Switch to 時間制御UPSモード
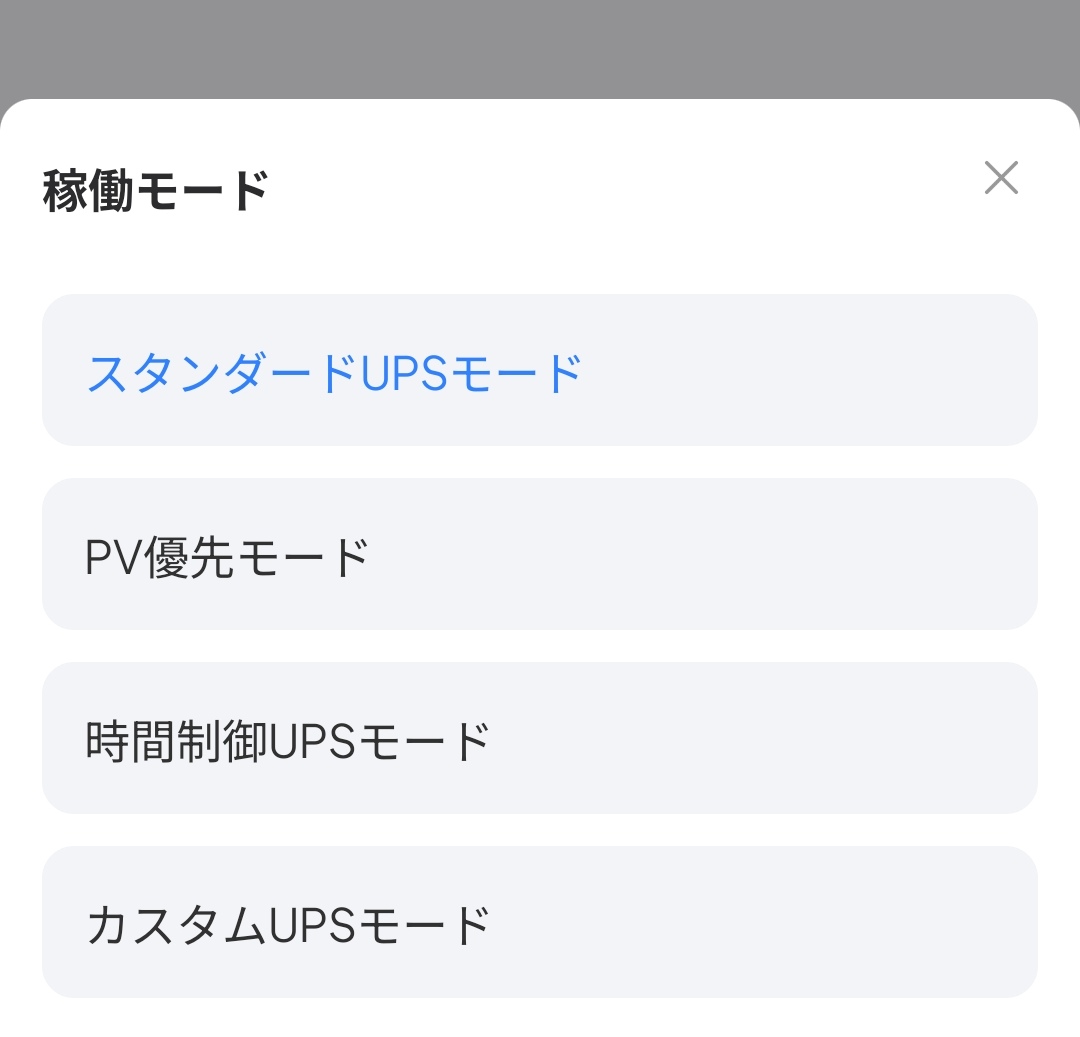Viewport: 1080px width, 1037px height. coord(539,738)
